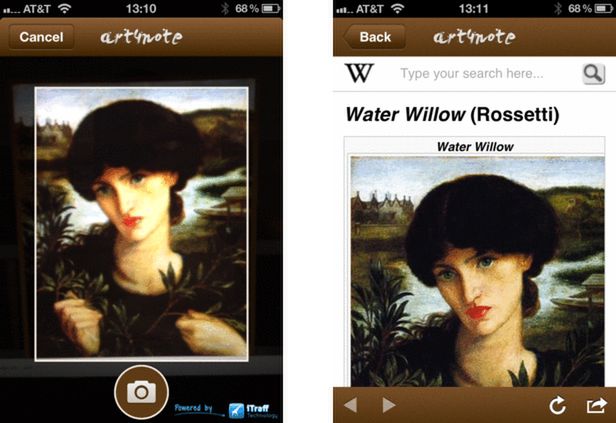616x423 pixels.
Task: Tap the magnifier search icon
Action: point(593,73)
